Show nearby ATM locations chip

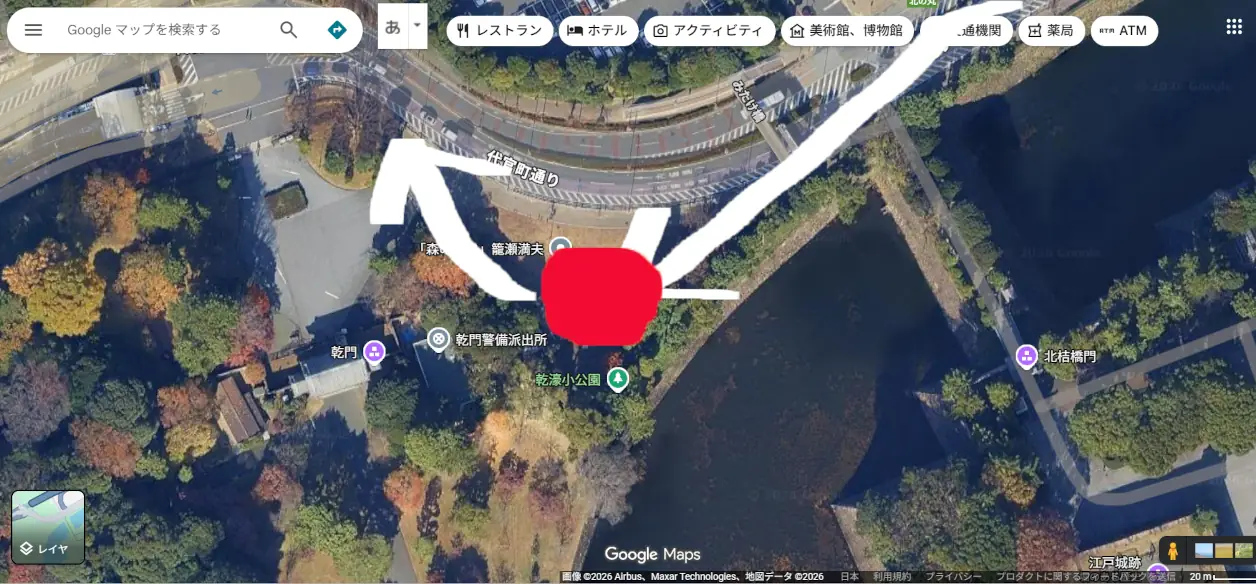pos(1124,31)
